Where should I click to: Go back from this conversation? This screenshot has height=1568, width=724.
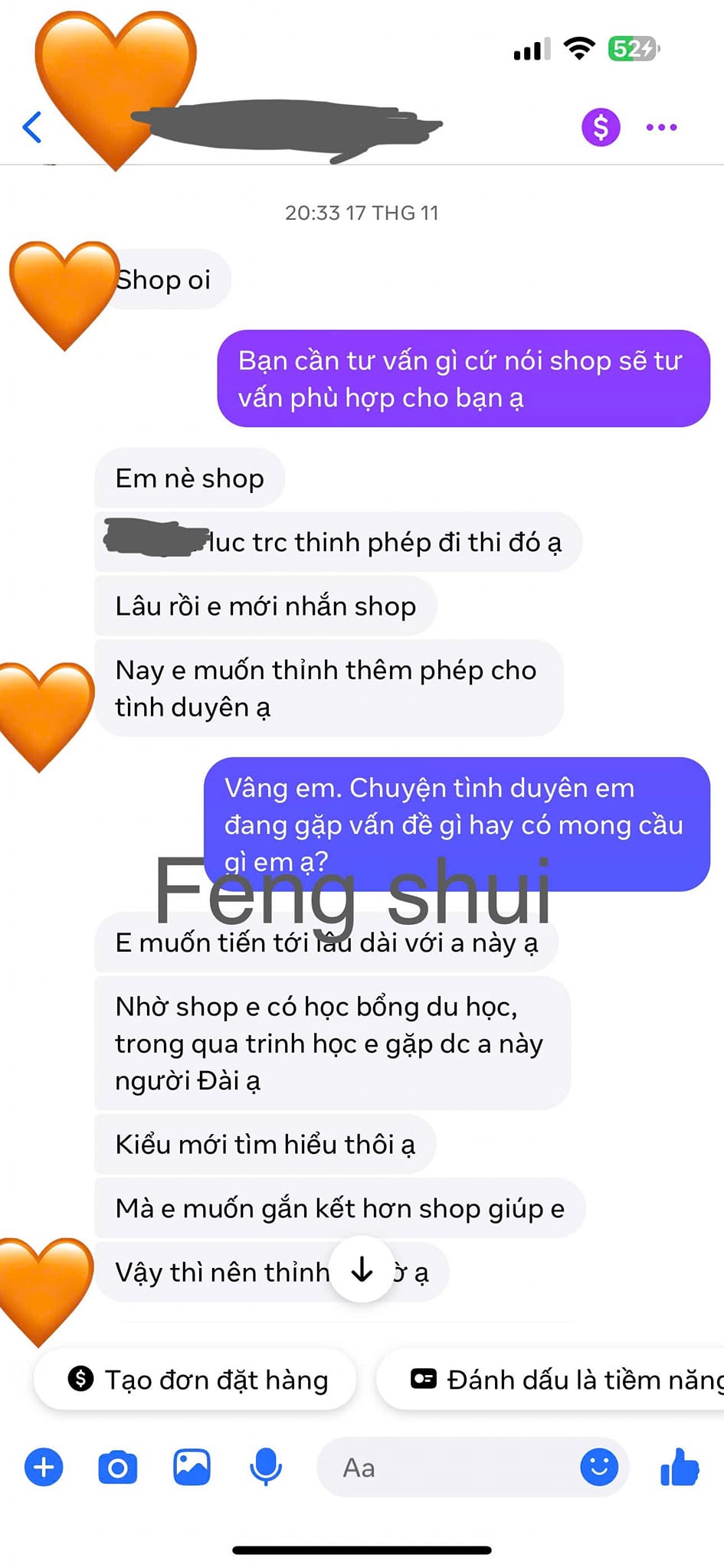point(32,127)
